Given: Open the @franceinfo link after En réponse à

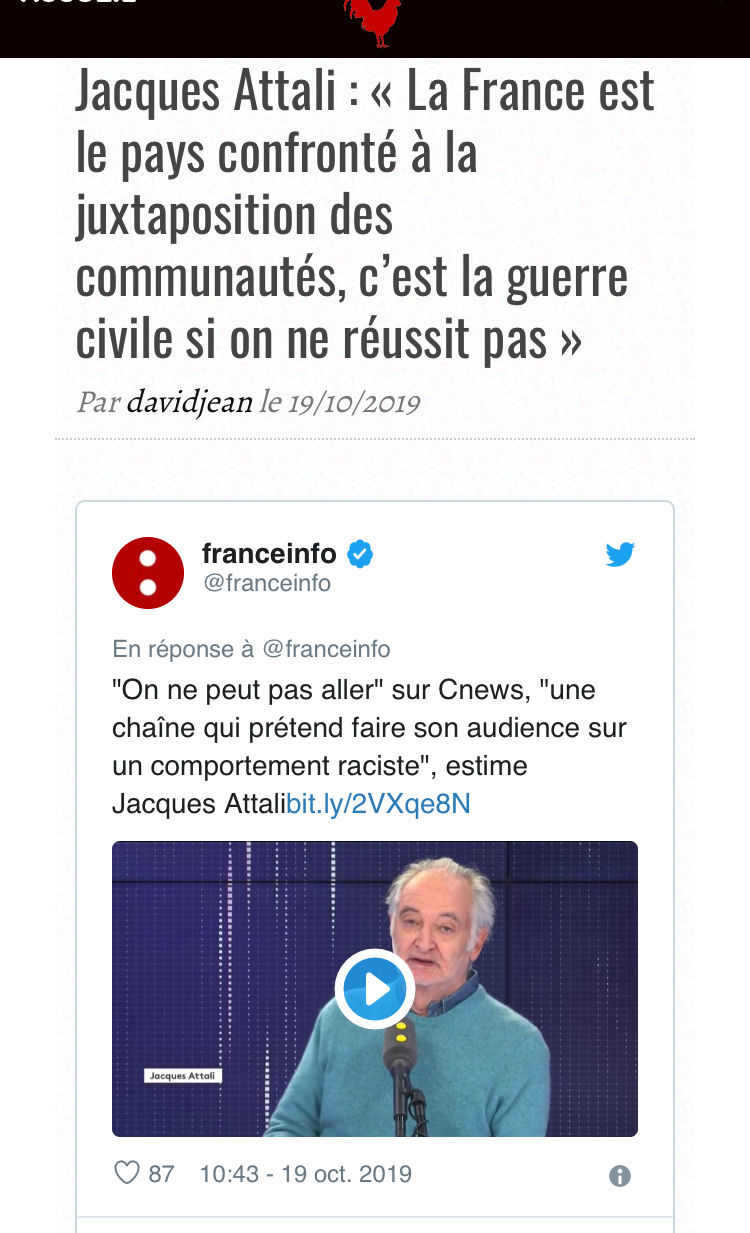Looking at the screenshot, I should [326, 649].
